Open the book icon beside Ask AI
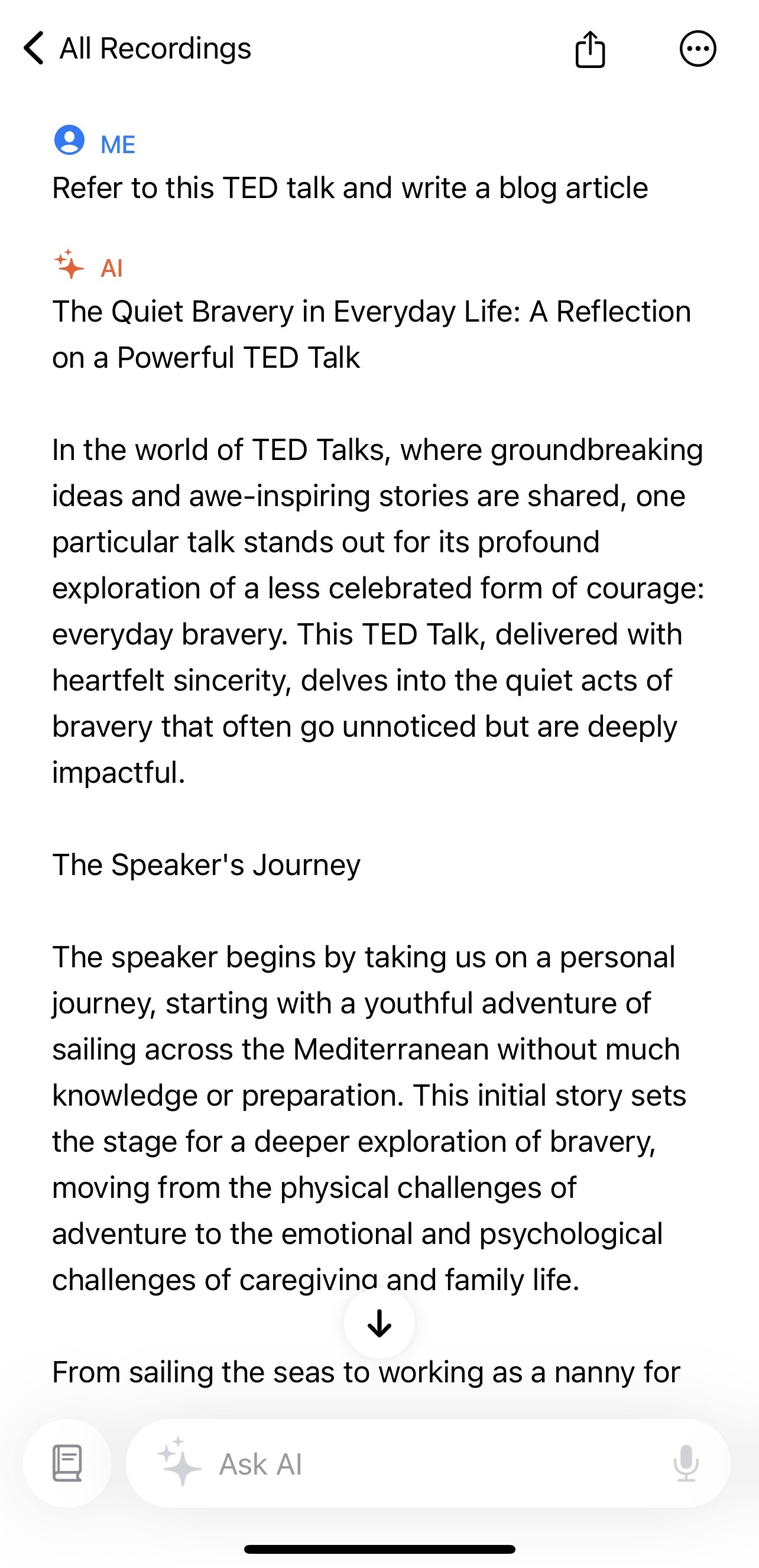 (x=67, y=1463)
